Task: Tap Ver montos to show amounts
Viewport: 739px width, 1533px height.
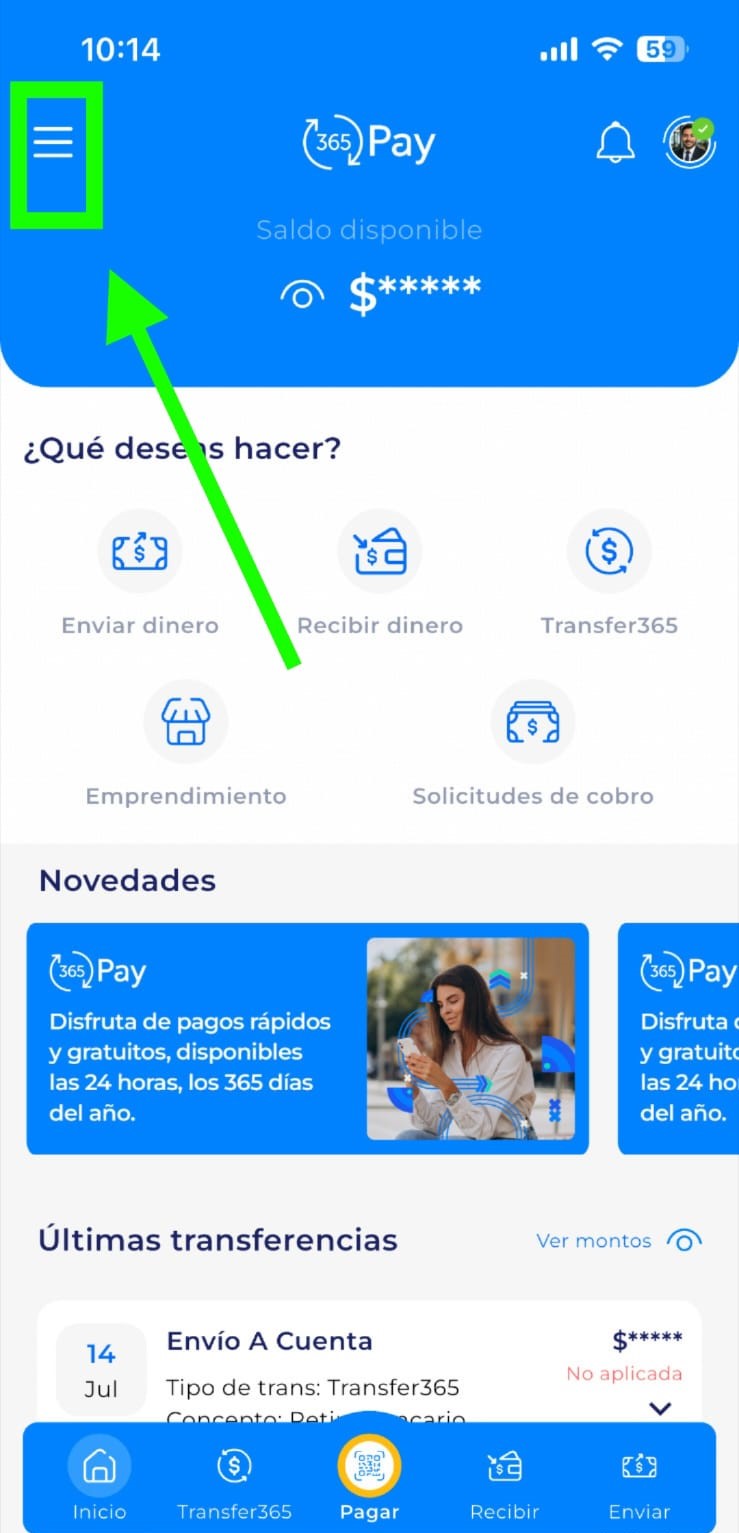Action: (618, 1241)
